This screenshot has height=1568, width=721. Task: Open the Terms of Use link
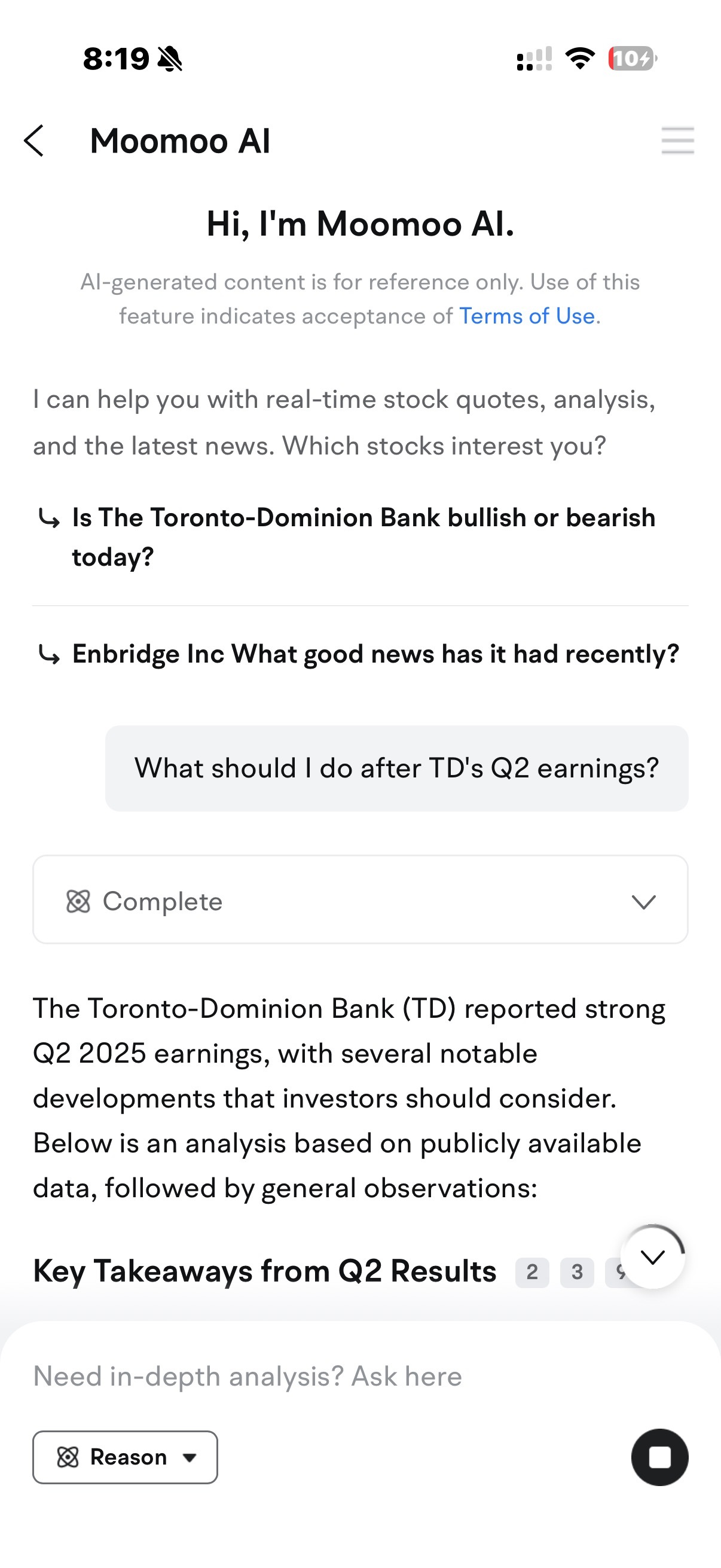pos(526,316)
